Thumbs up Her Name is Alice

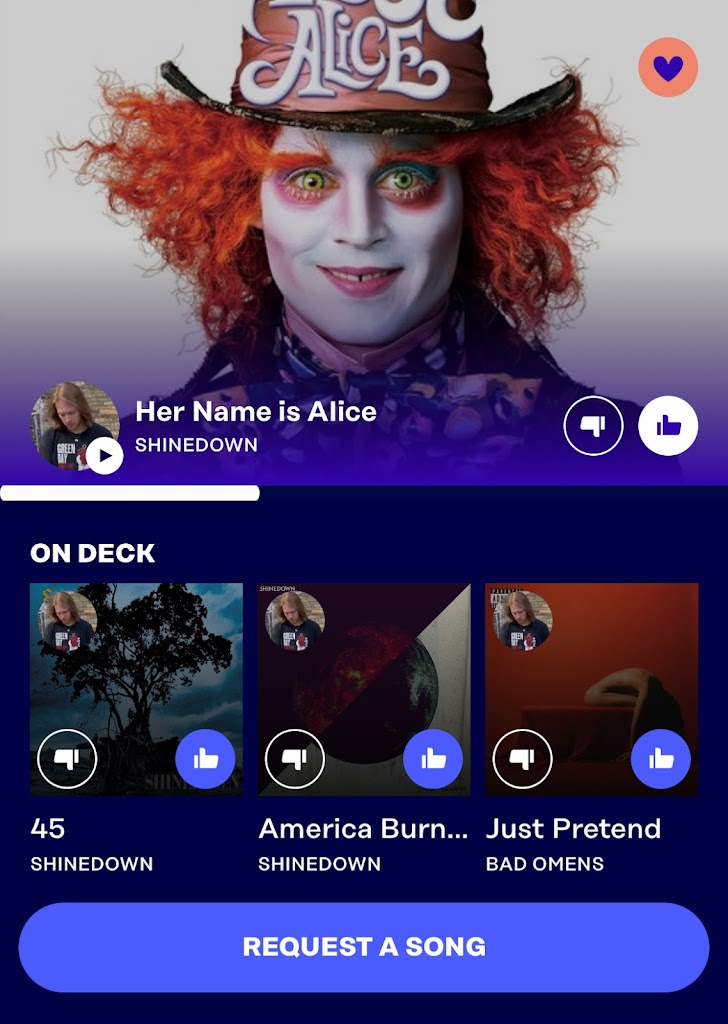coord(668,426)
